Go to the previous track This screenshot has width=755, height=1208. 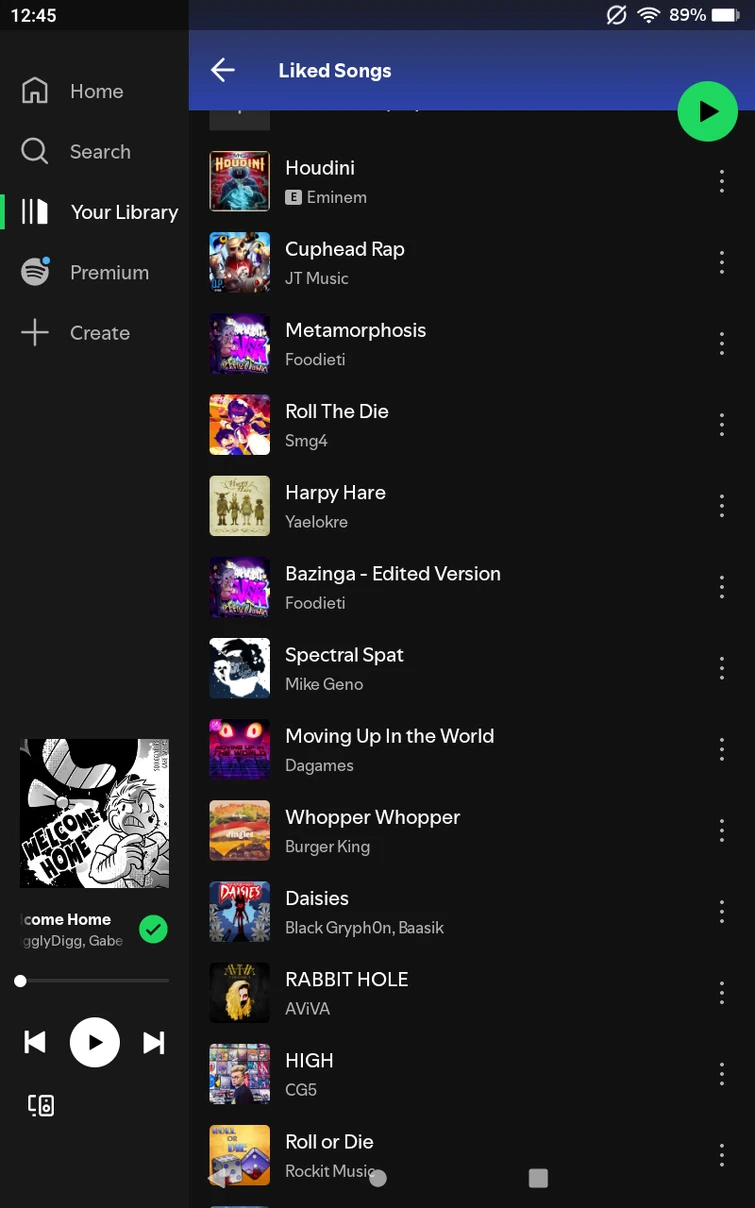pyautogui.click(x=35, y=1043)
